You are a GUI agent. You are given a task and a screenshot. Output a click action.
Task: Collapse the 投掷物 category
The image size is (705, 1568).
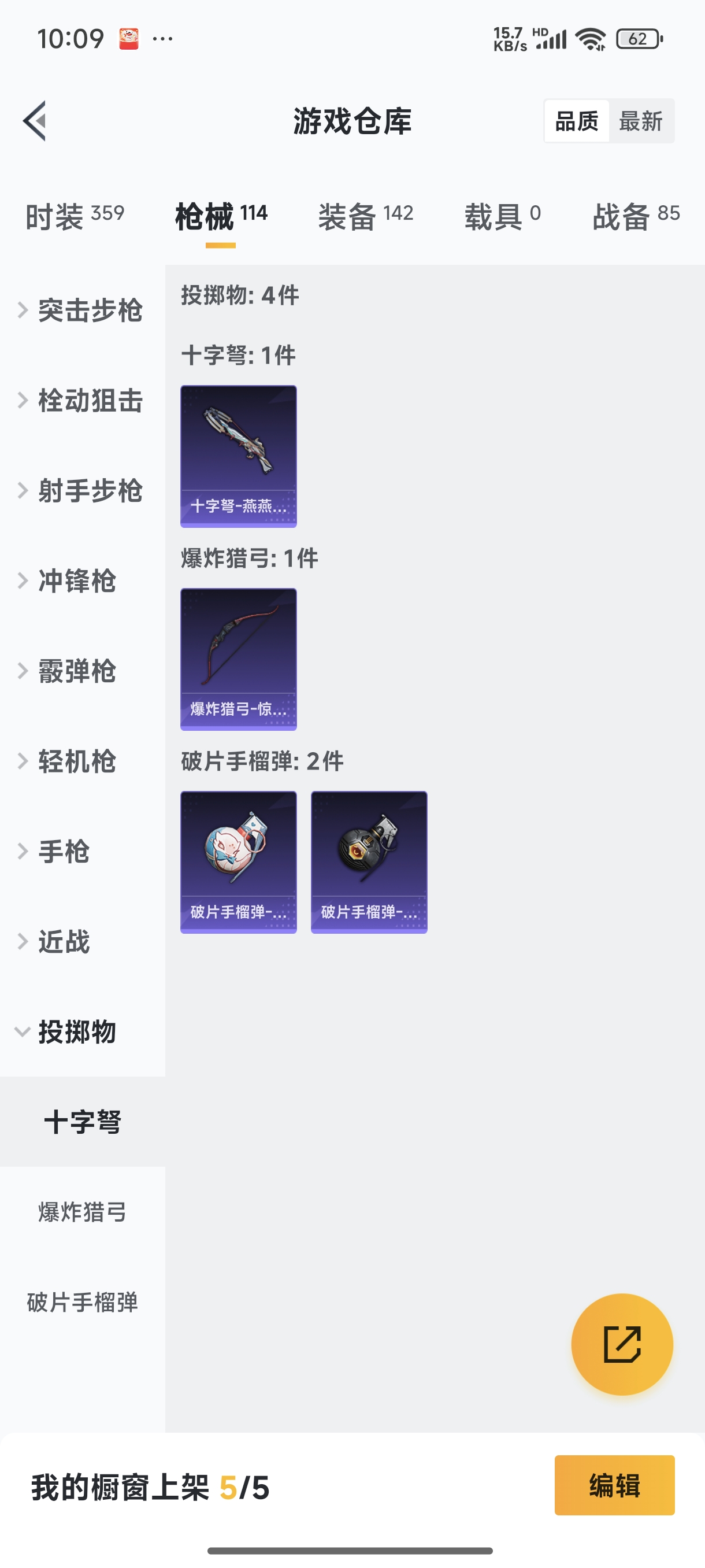click(x=76, y=1031)
